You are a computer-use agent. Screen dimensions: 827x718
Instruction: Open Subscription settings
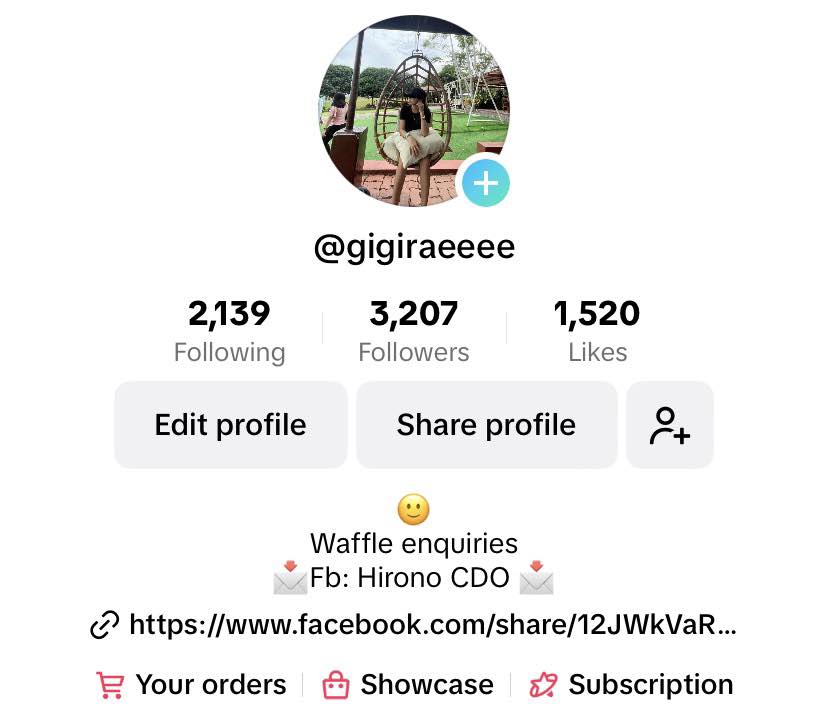tap(633, 685)
